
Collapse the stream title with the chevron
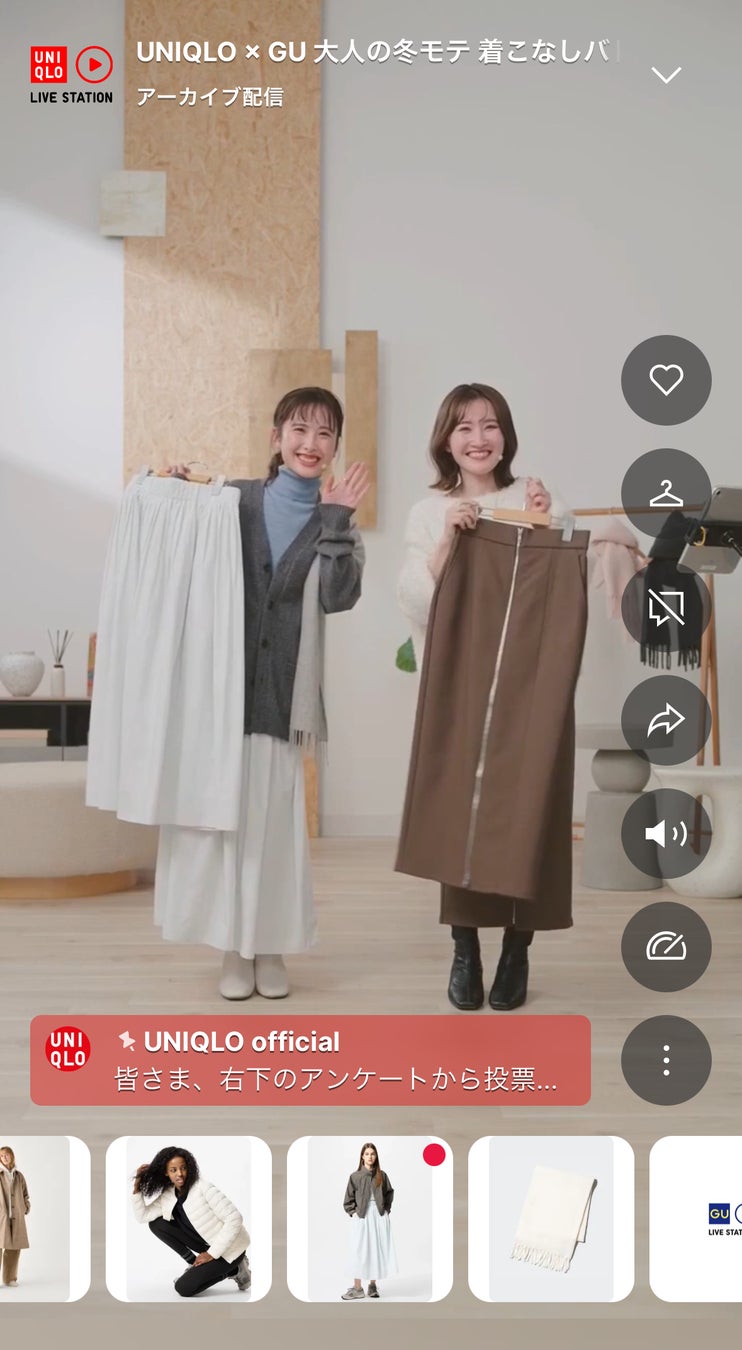point(666,75)
